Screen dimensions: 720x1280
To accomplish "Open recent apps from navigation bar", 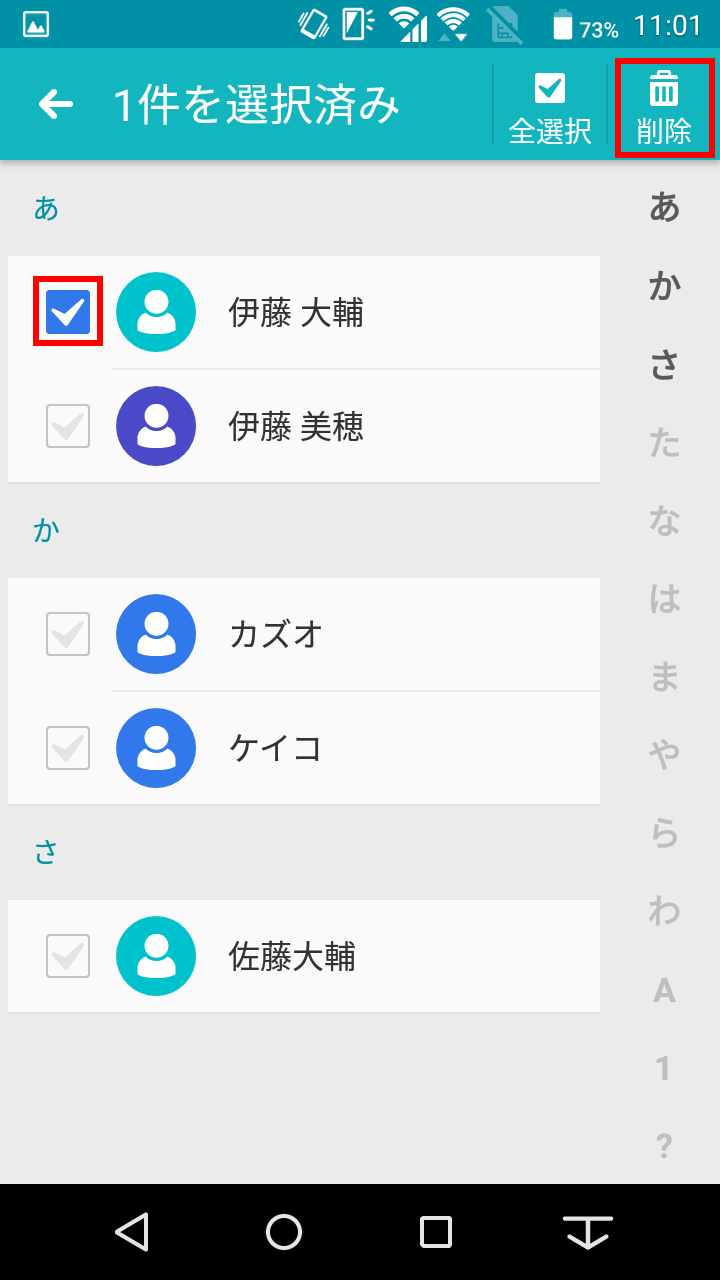I will (436, 1232).
